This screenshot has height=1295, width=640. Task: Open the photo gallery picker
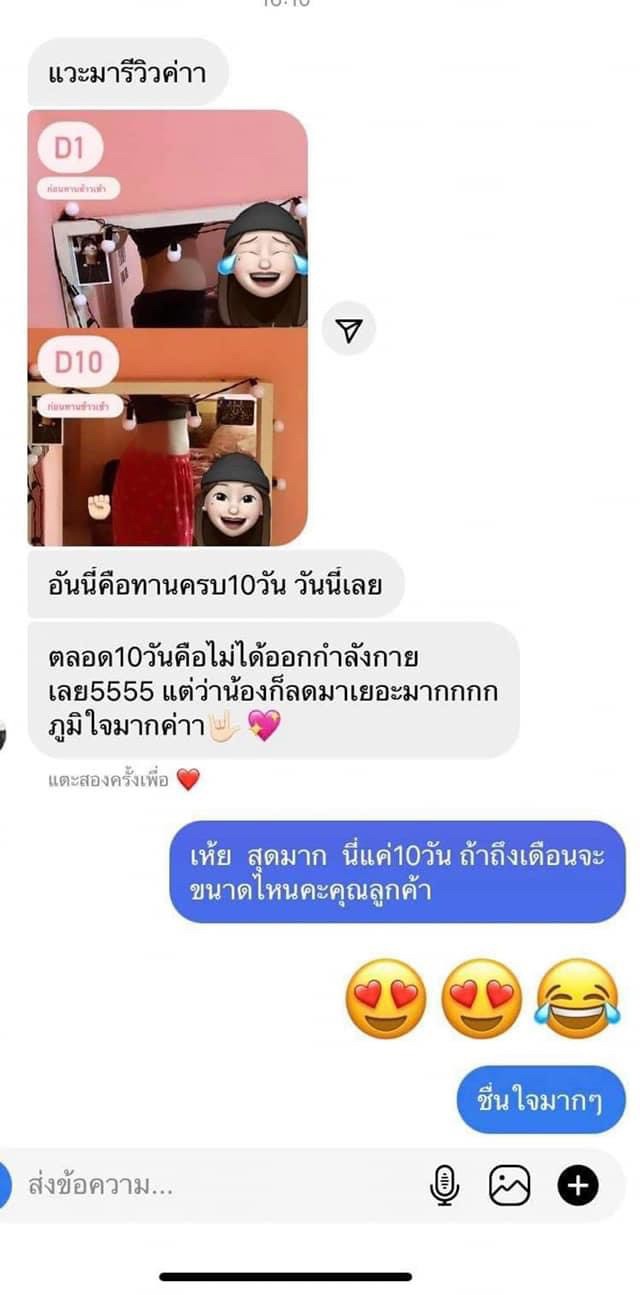(x=509, y=1186)
